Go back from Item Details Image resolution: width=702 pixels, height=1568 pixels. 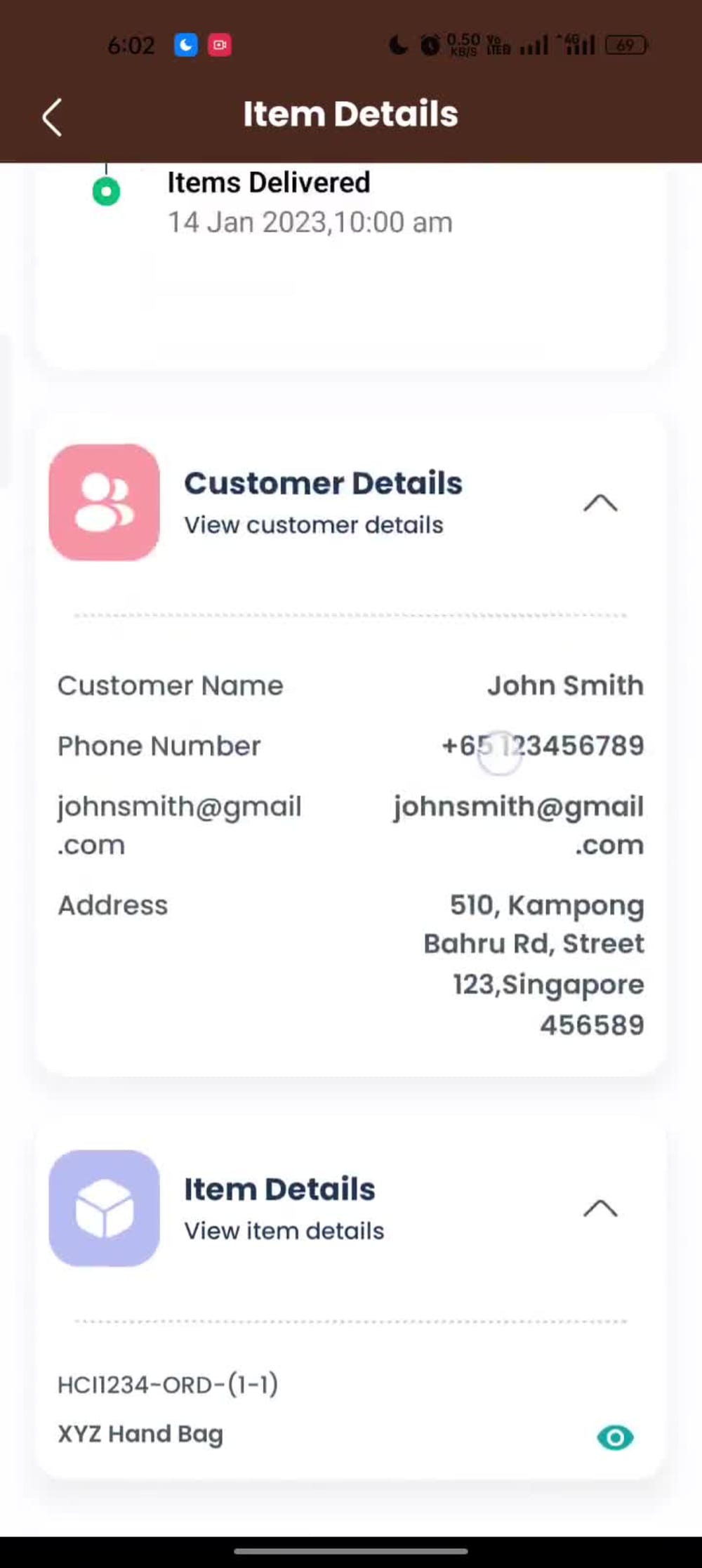click(x=53, y=117)
